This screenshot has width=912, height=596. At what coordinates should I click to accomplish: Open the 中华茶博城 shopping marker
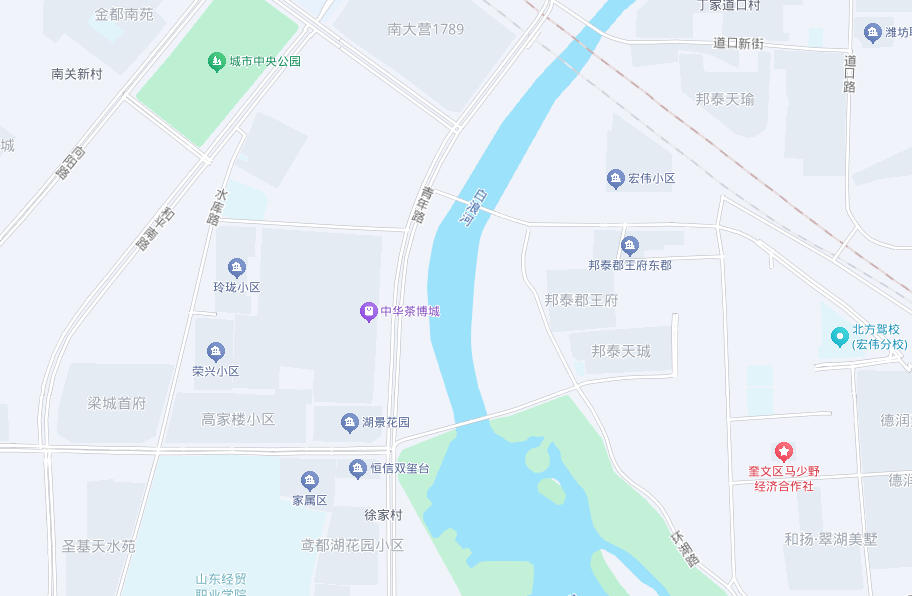pos(368,312)
